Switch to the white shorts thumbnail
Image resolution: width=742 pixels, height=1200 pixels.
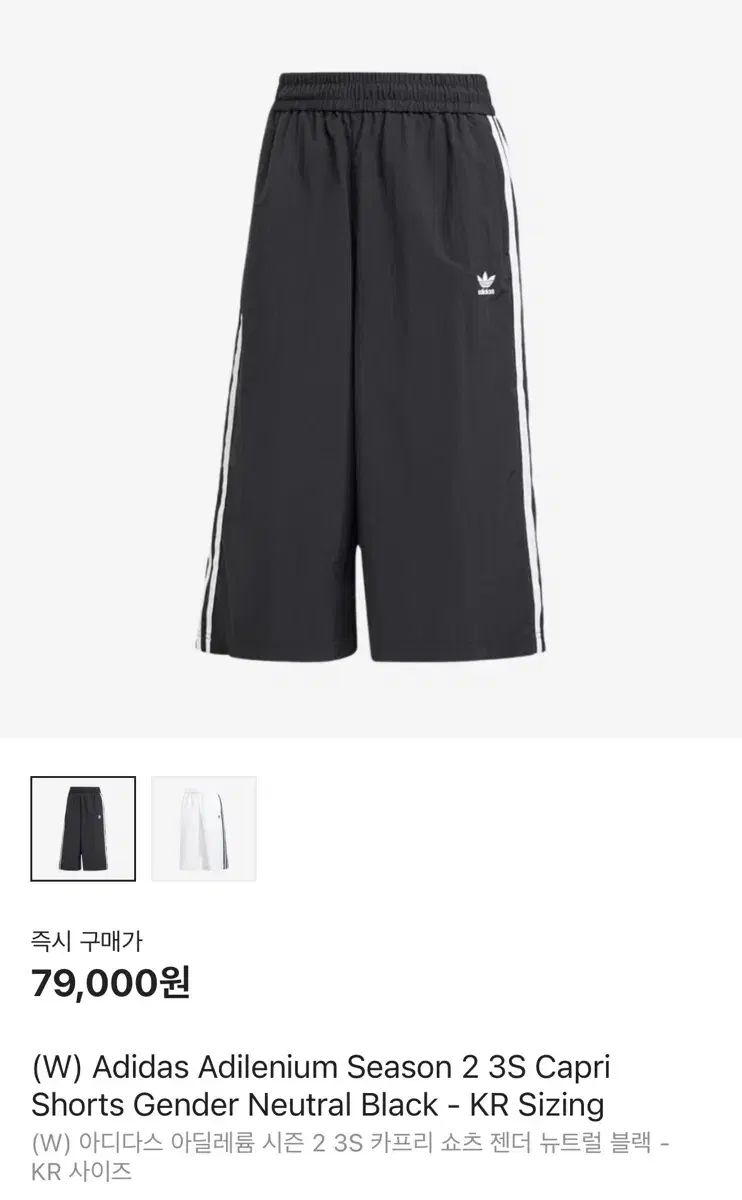pyautogui.click(x=204, y=829)
